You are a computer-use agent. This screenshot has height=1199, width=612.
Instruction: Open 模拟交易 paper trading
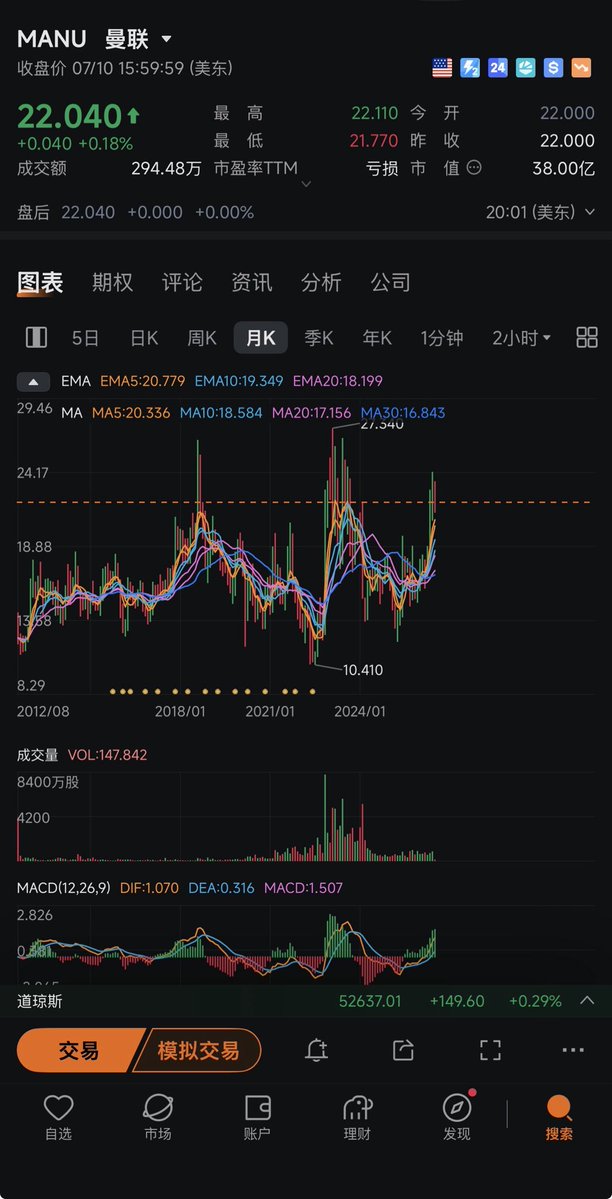198,1051
